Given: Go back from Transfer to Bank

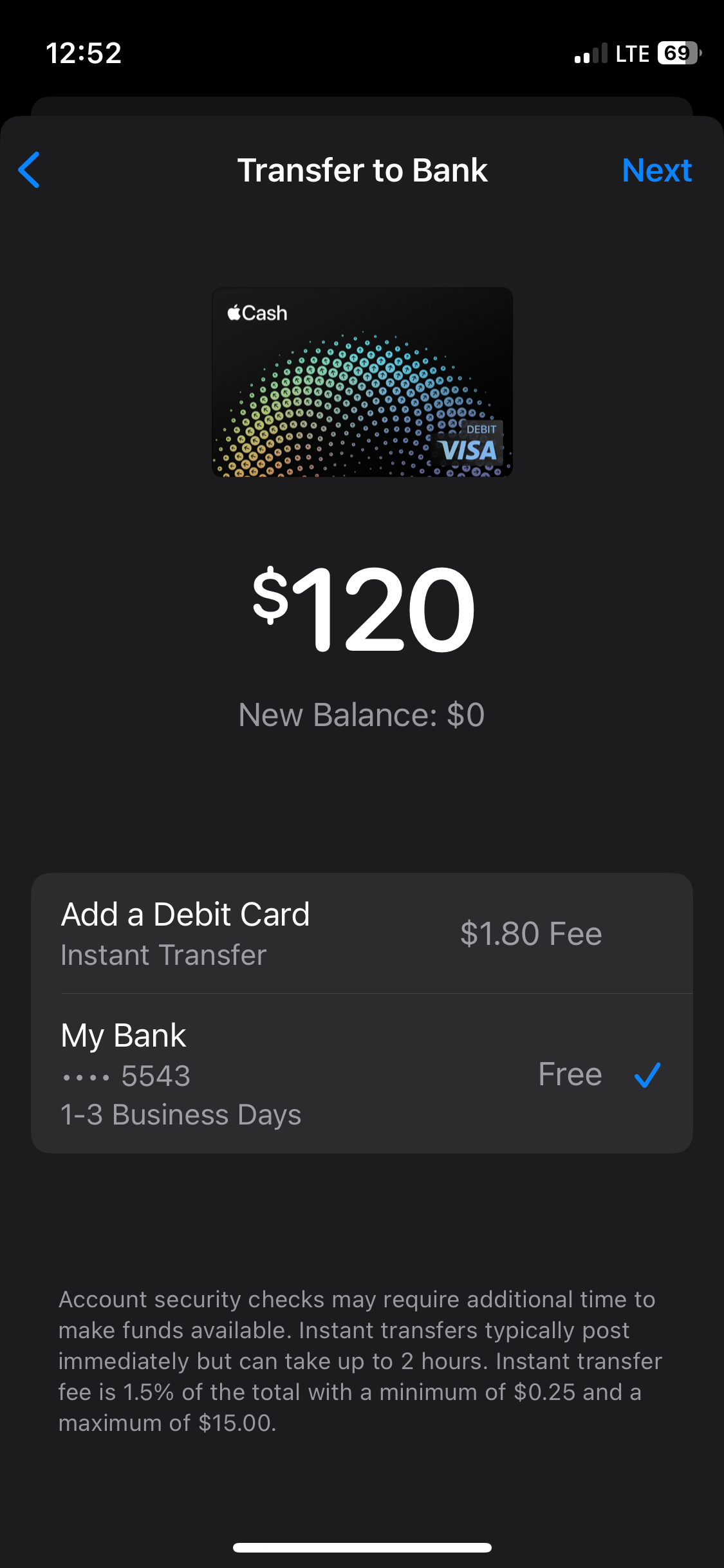Looking at the screenshot, I should 29,170.
